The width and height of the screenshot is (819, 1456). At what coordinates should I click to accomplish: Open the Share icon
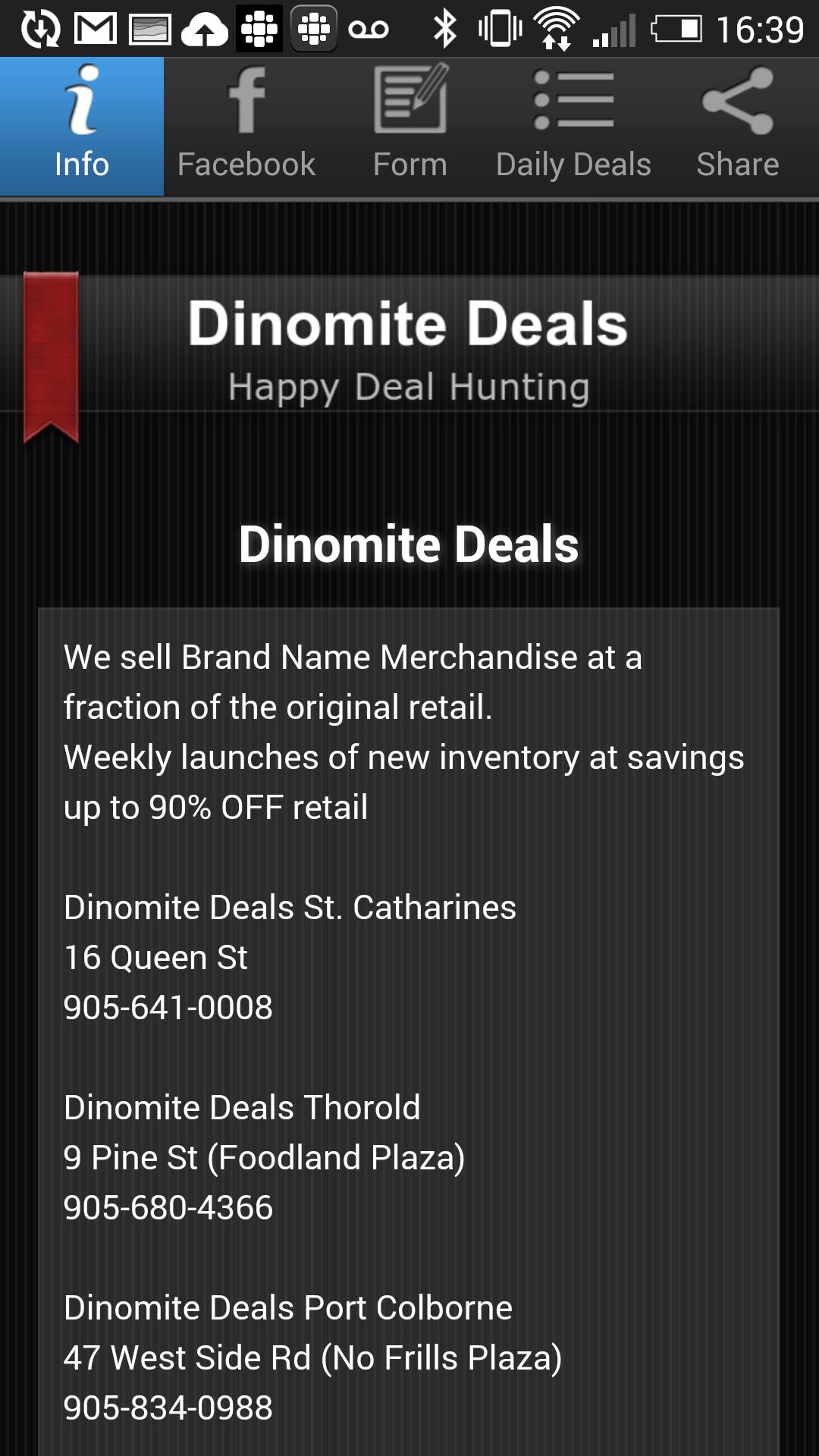[x=737, y=102]
